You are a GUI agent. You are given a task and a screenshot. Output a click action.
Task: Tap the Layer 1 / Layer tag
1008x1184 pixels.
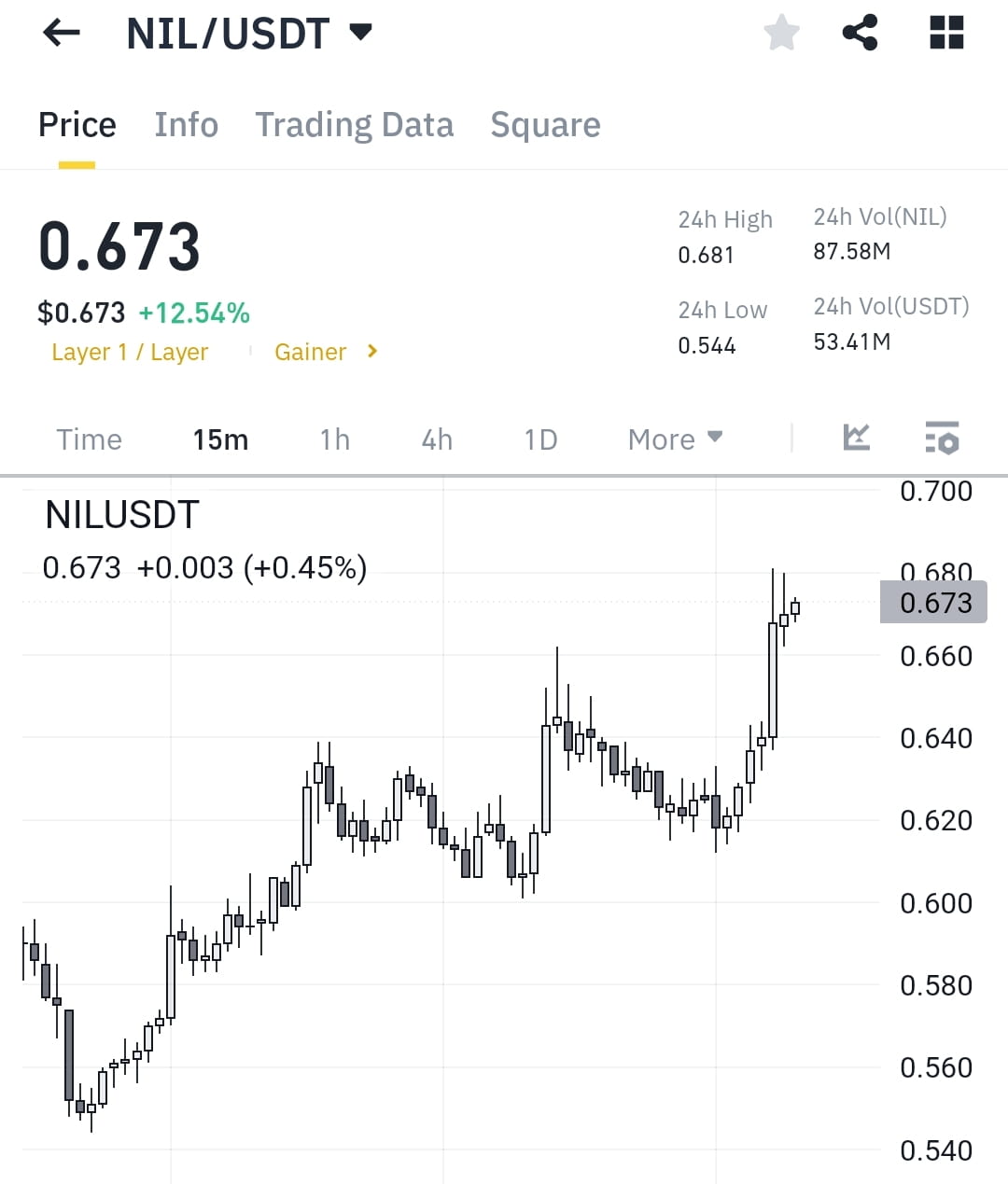131,352
